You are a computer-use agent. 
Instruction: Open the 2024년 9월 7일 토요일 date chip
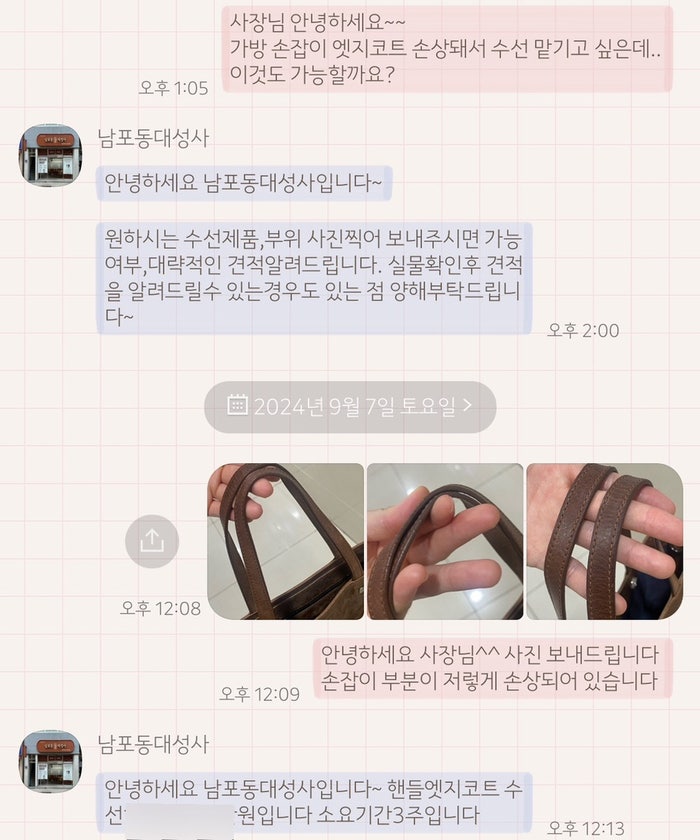coord(349,406)
